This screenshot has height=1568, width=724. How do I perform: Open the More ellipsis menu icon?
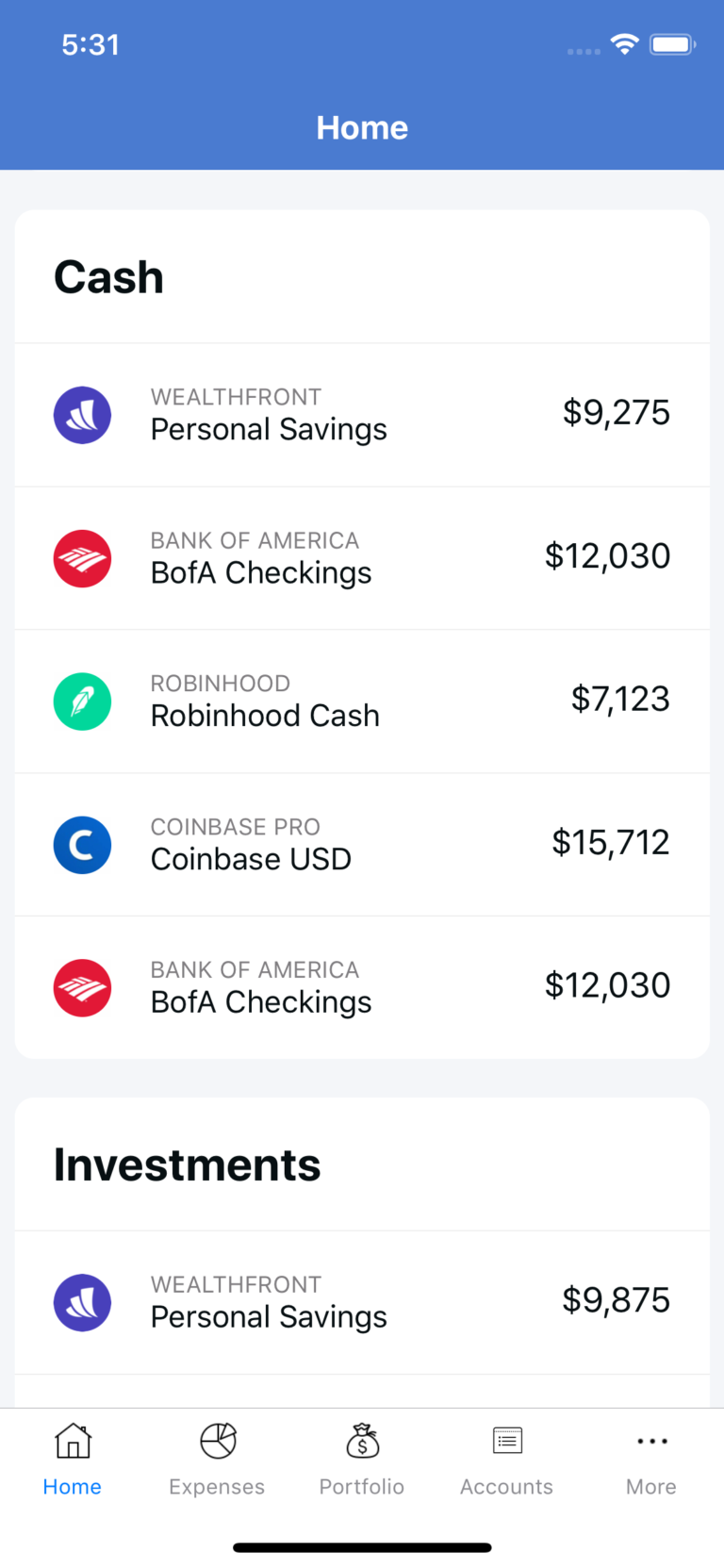click(651, 1441)
